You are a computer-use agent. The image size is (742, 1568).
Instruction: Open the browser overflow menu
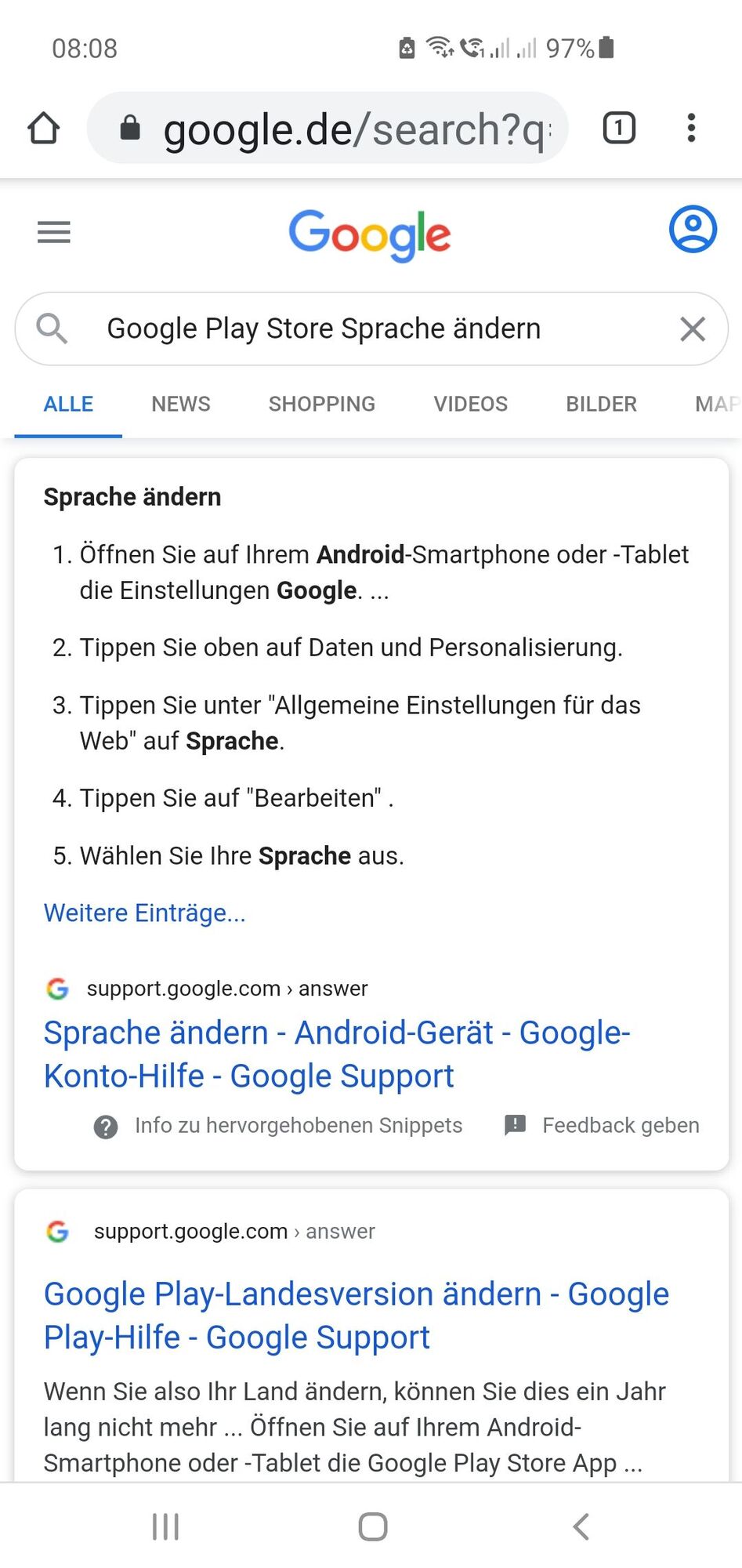(x=691, y=128)
